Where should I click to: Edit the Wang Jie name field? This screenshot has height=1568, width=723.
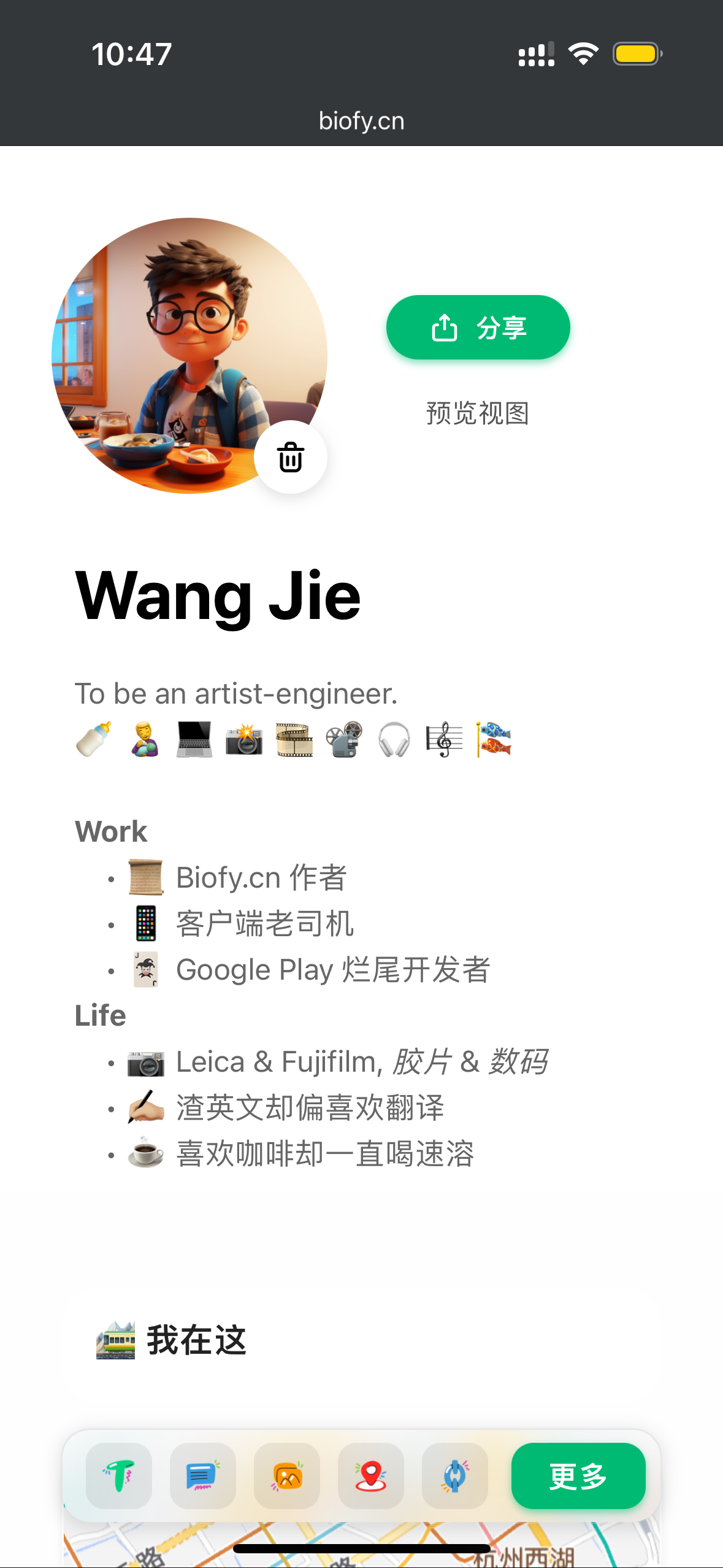click(x=218, y=596)
